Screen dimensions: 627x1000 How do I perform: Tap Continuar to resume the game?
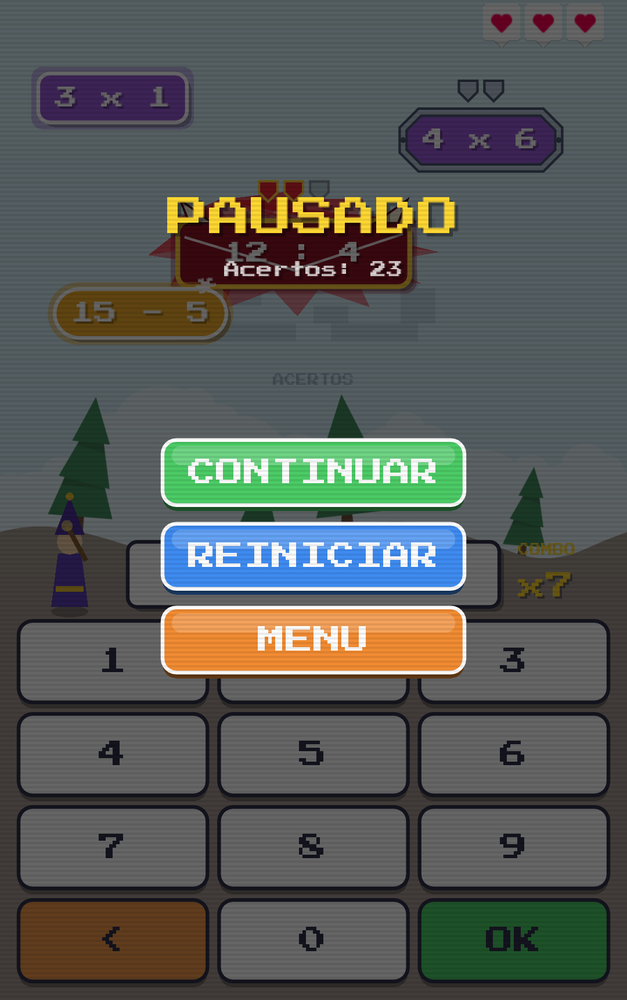313,473
